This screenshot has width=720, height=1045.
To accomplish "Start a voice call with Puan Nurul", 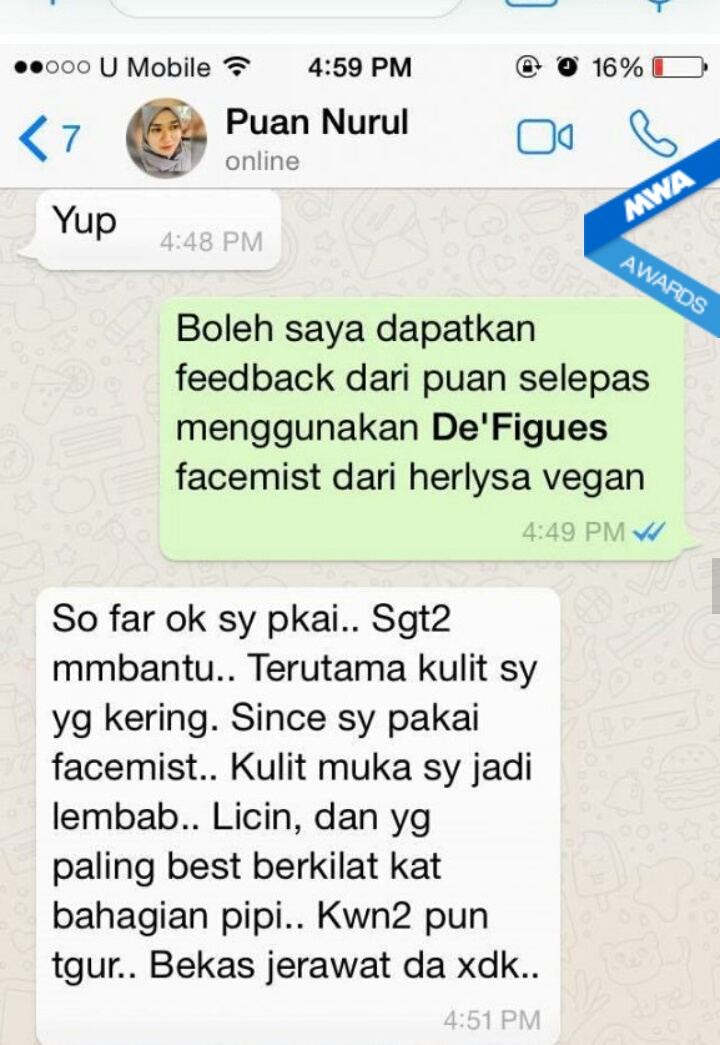I will tap(651, 135).
